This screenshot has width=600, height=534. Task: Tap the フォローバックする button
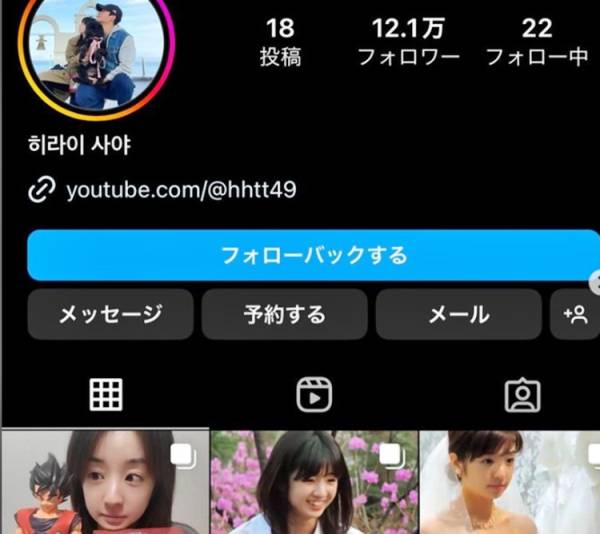(x=312, y=255)
